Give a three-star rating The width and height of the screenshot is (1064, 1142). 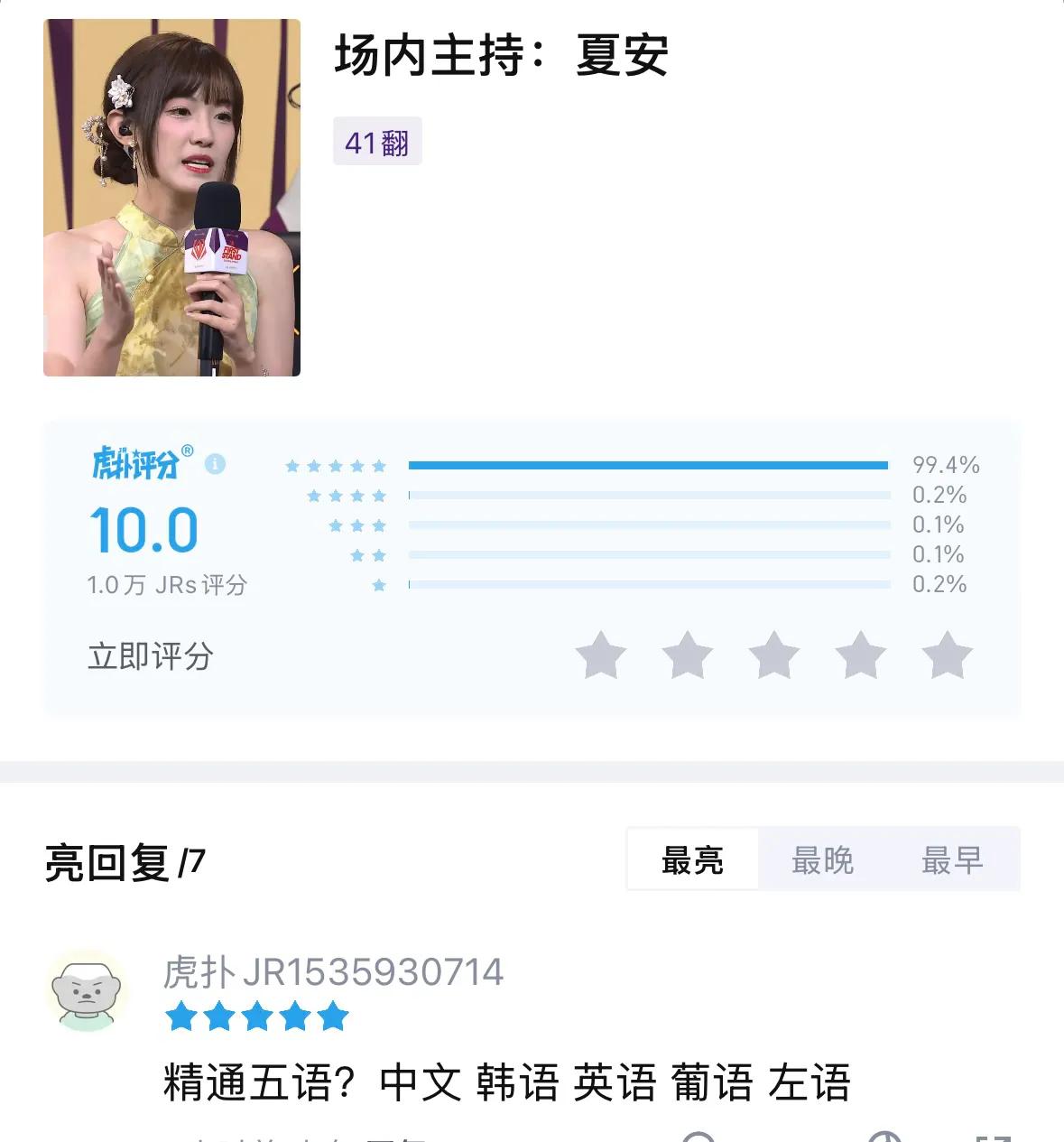[774, 655]
